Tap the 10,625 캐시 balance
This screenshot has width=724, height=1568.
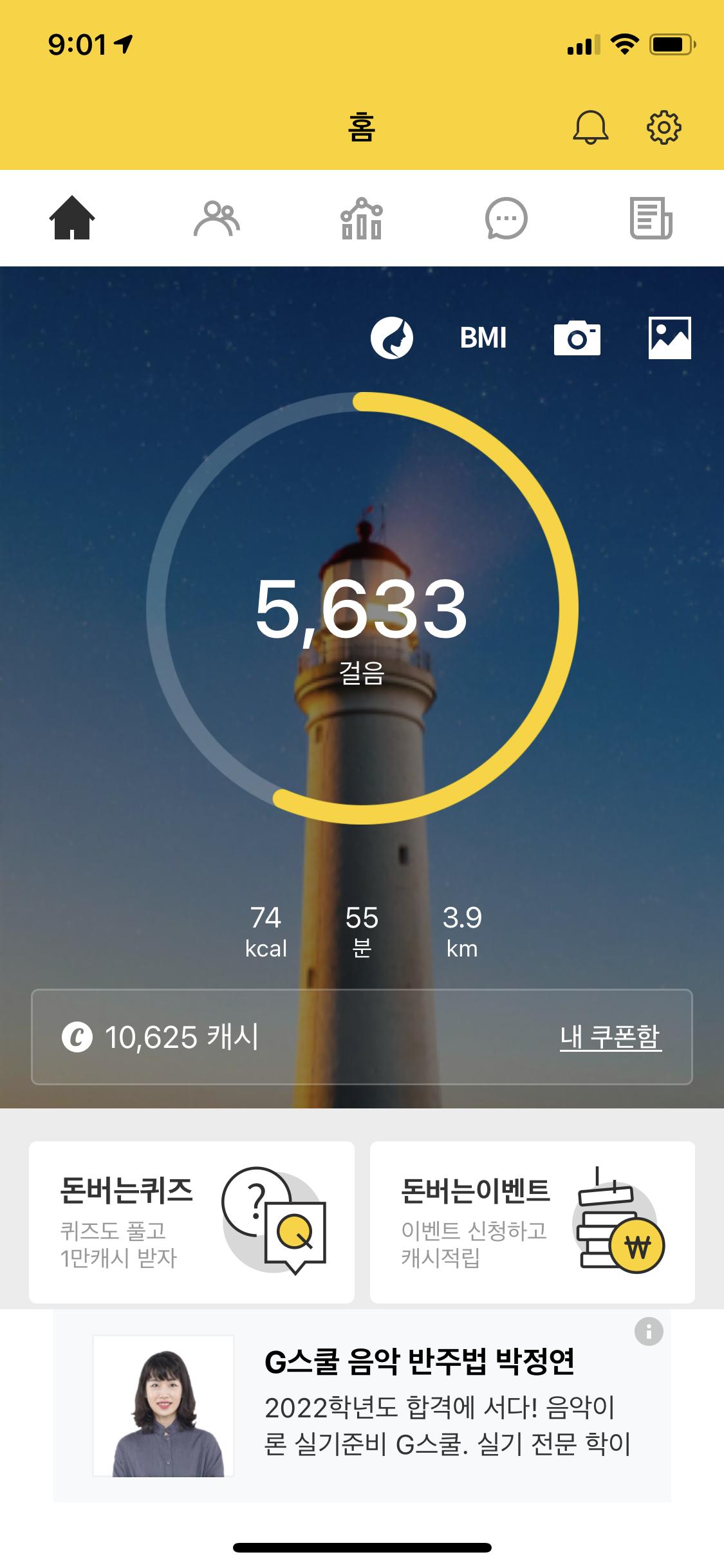(161, 1037)
